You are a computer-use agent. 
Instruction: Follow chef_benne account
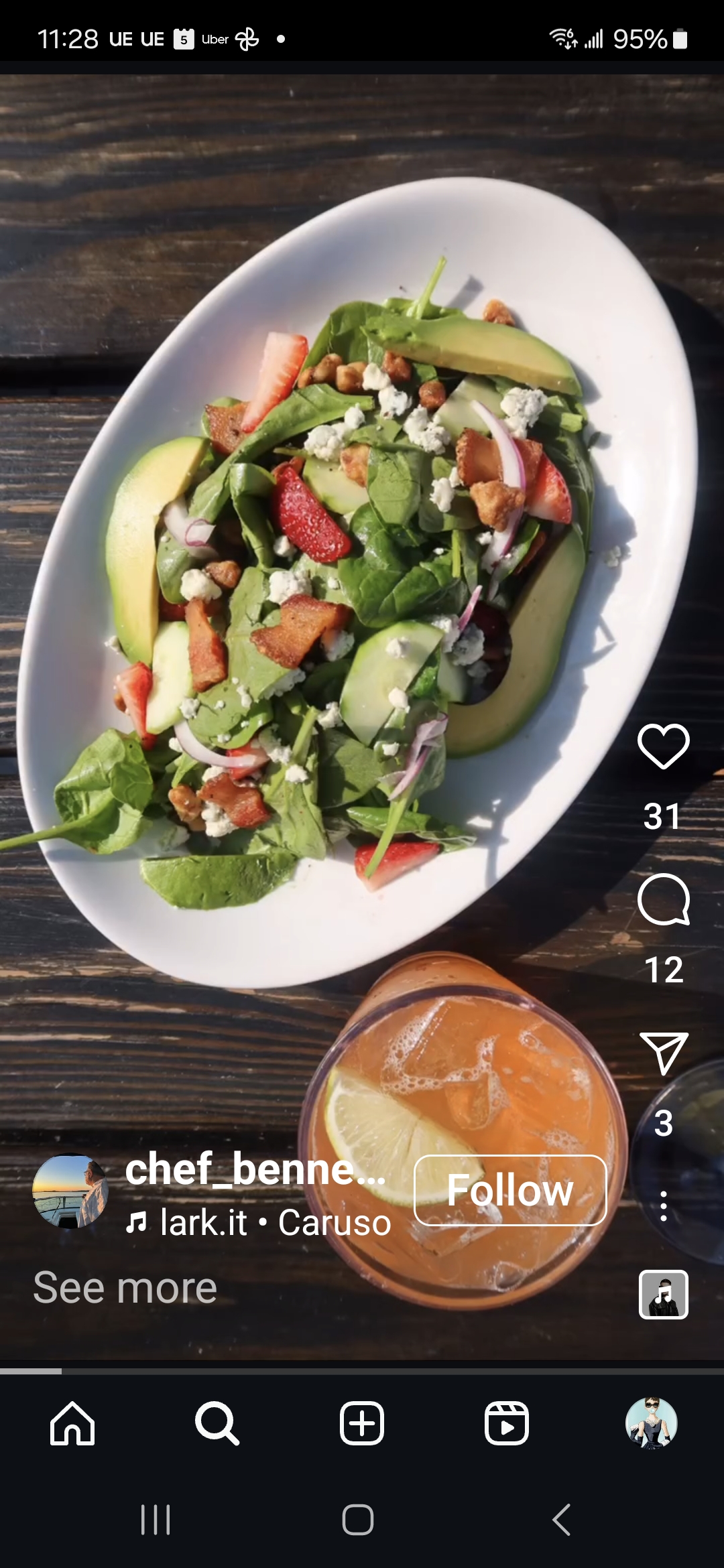coord(510,1190)
